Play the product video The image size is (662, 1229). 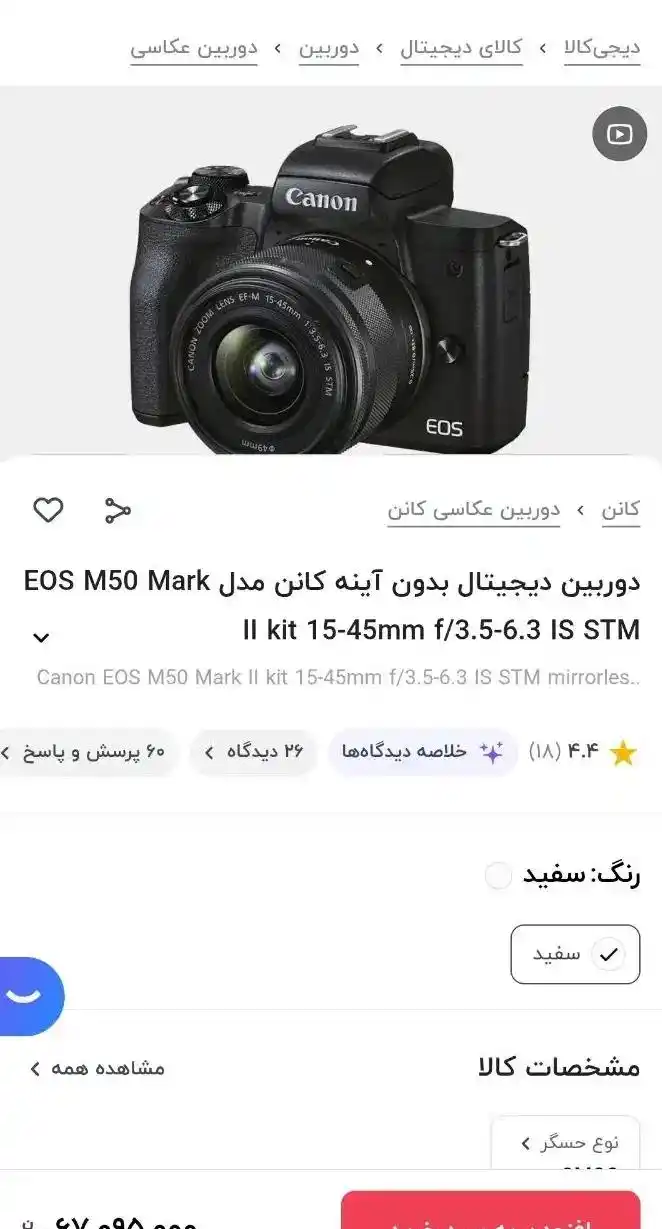click(x=619, y=133)
